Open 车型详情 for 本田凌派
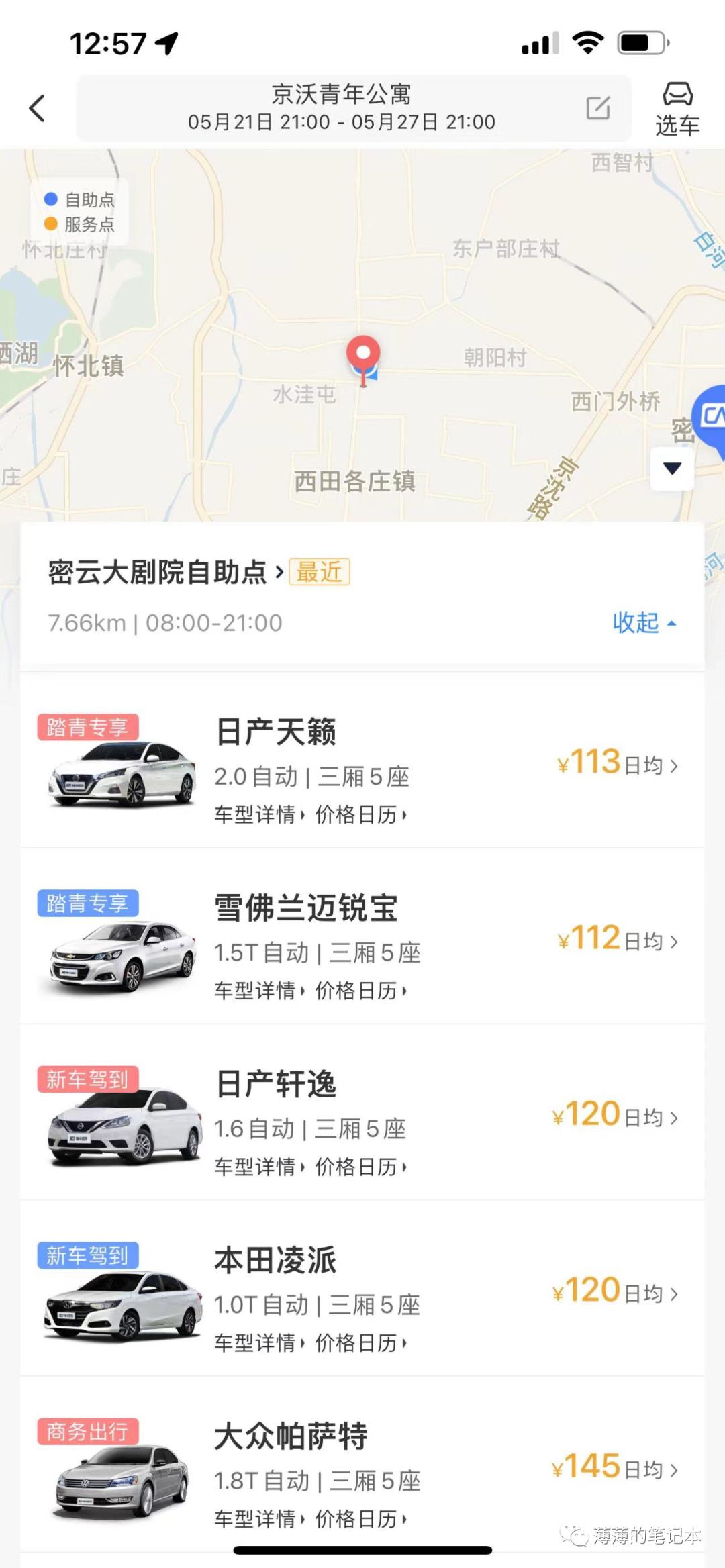The width and height of the screenshot is (725, 1568). pyautogui.click(x=255, y=1342)
